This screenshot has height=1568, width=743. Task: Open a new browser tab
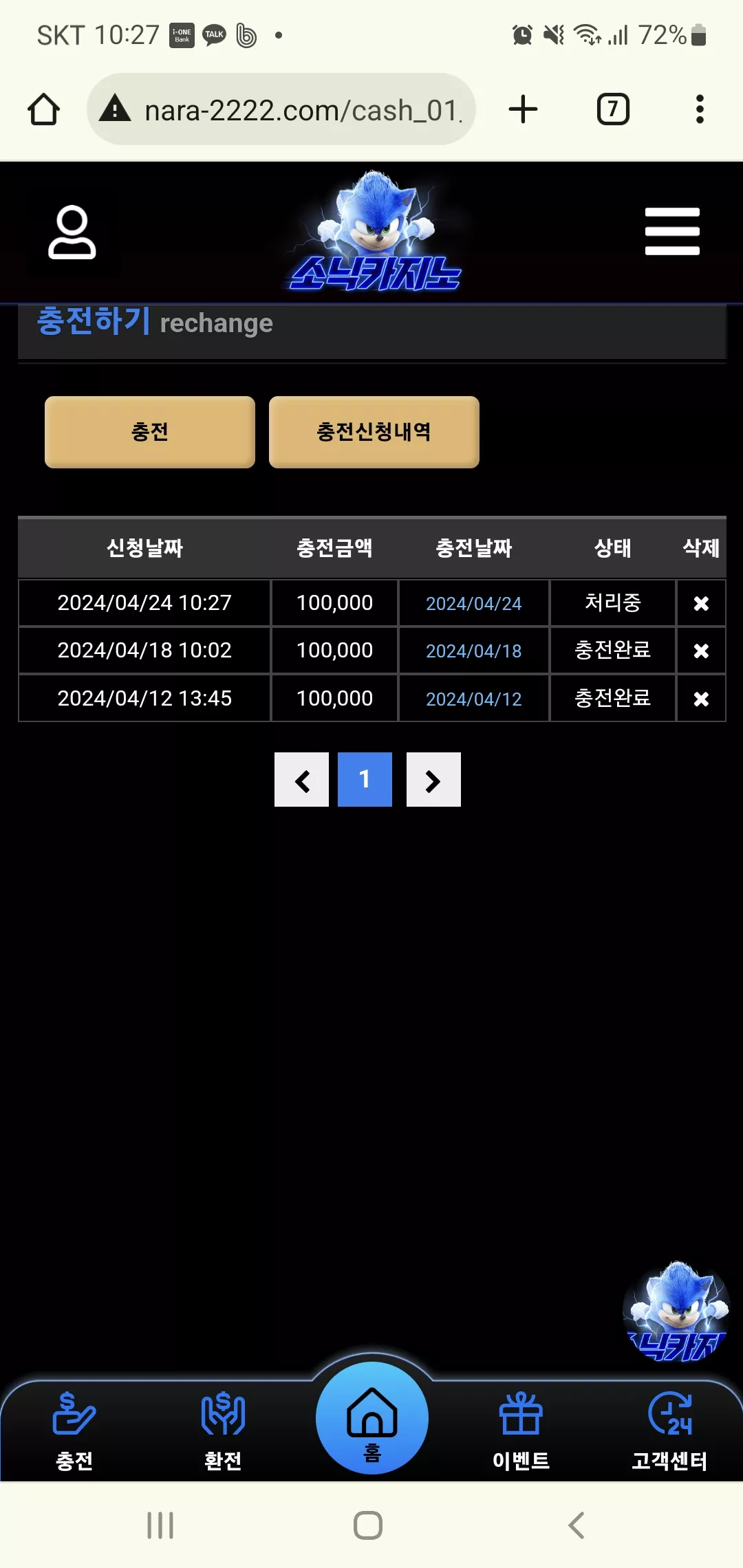(x=523, y=109)
